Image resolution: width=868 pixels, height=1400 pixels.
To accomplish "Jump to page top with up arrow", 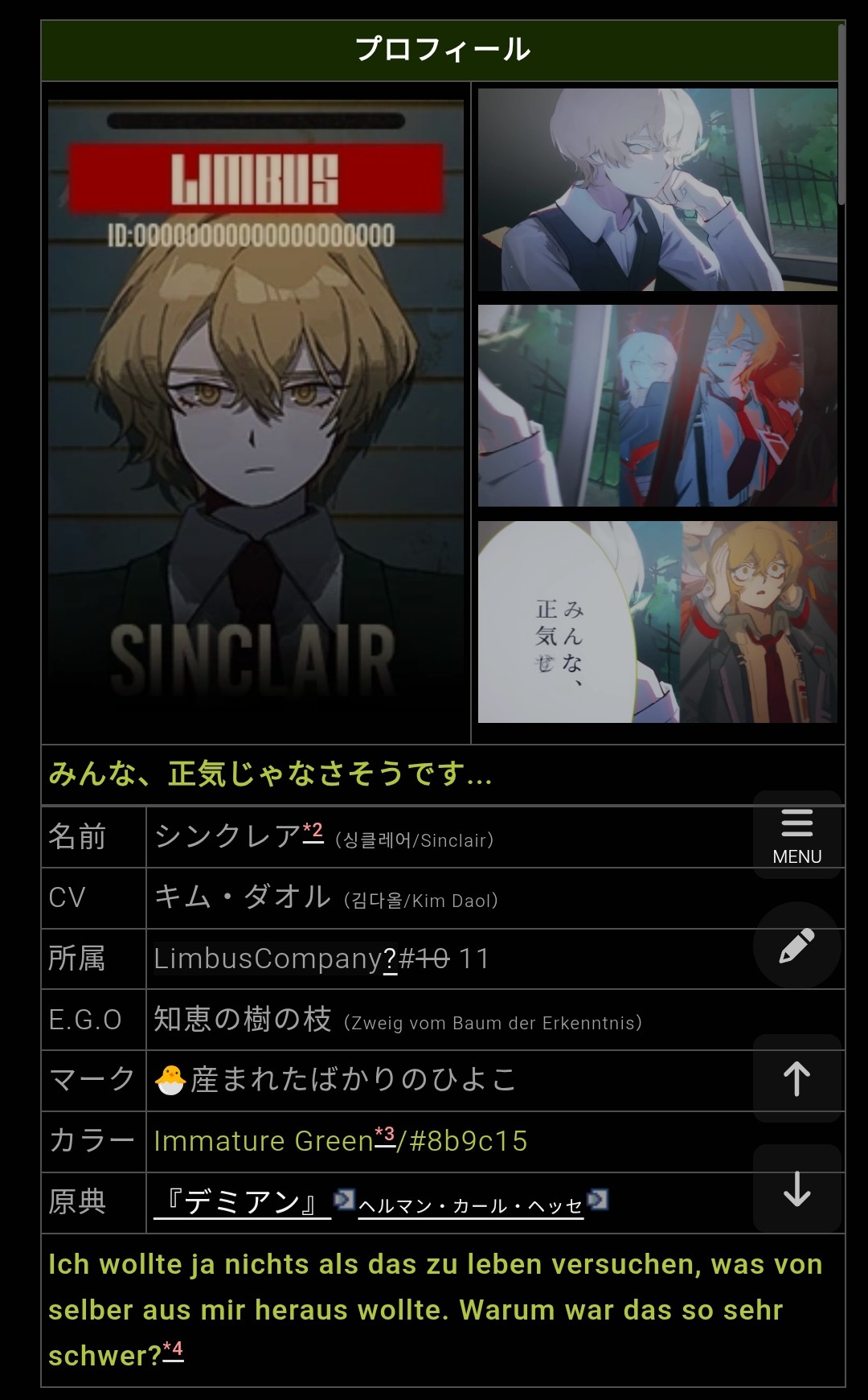I will point(797,1078).
